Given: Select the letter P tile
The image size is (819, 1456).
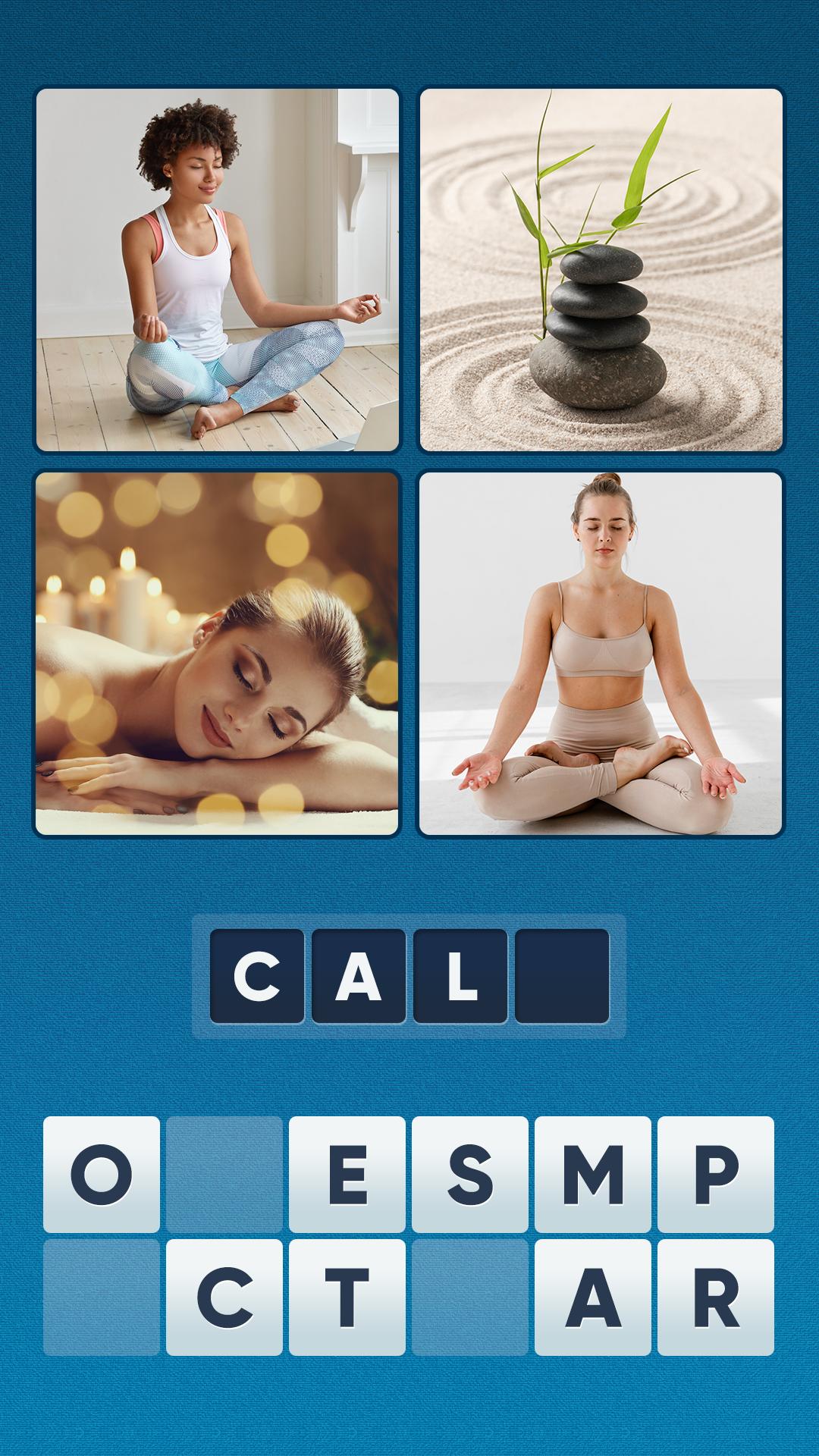Looking at the screenshot, I should coord(715,1174).
